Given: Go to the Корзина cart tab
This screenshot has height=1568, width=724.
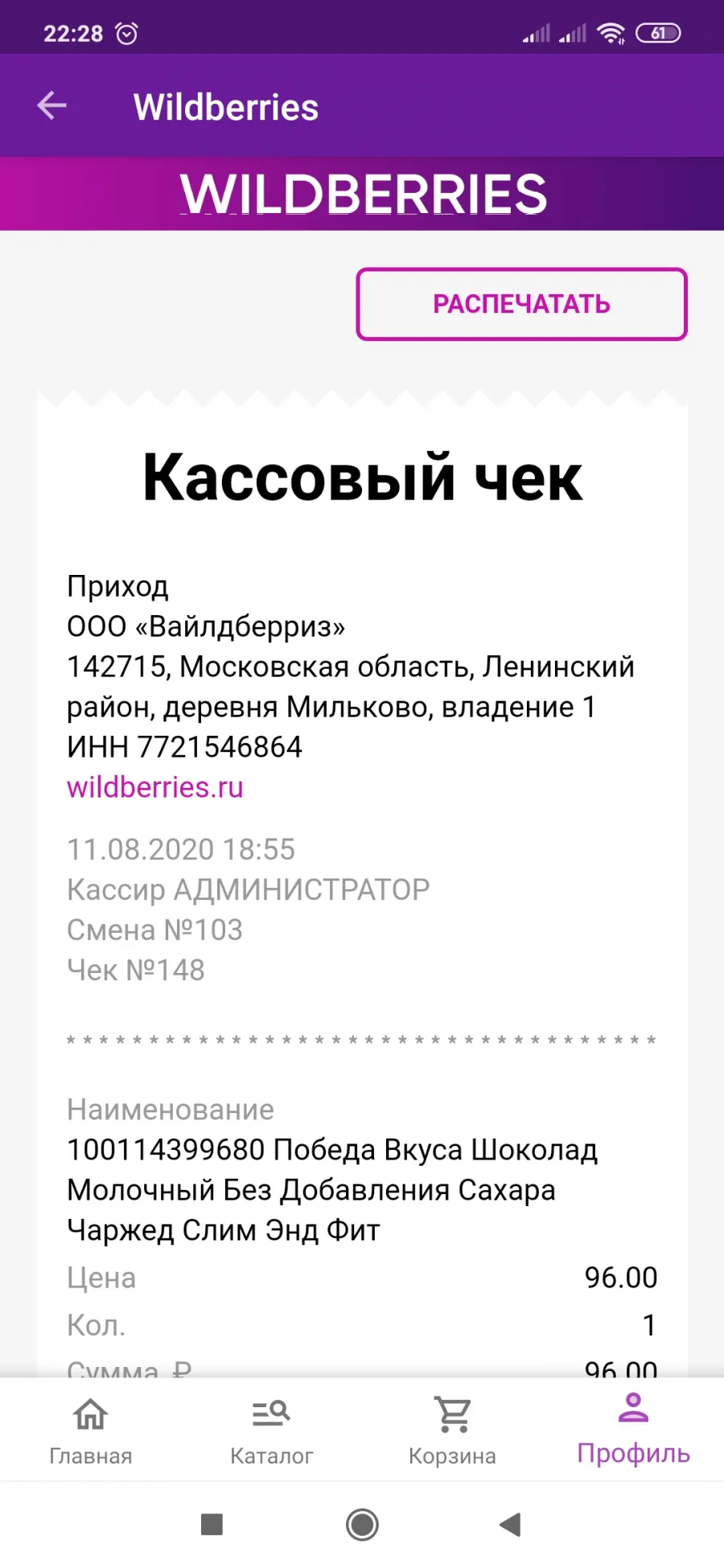Looking at the screenshot, I should click(452, 1430).
